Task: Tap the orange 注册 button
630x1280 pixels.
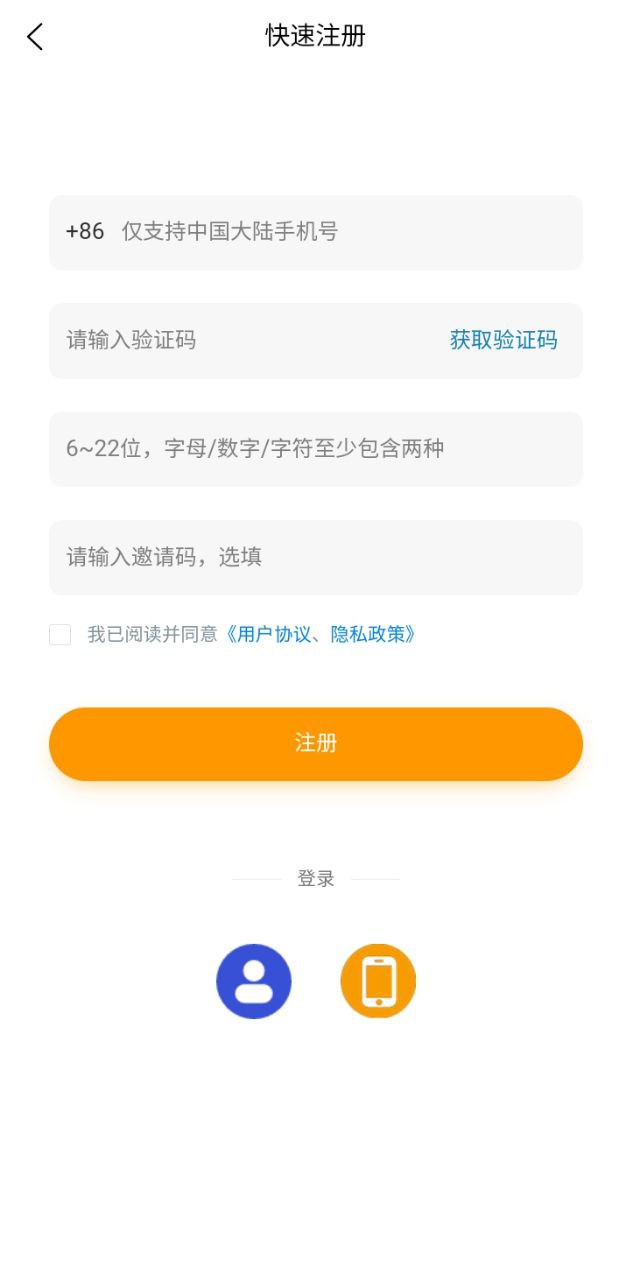Action: (316, 743)
